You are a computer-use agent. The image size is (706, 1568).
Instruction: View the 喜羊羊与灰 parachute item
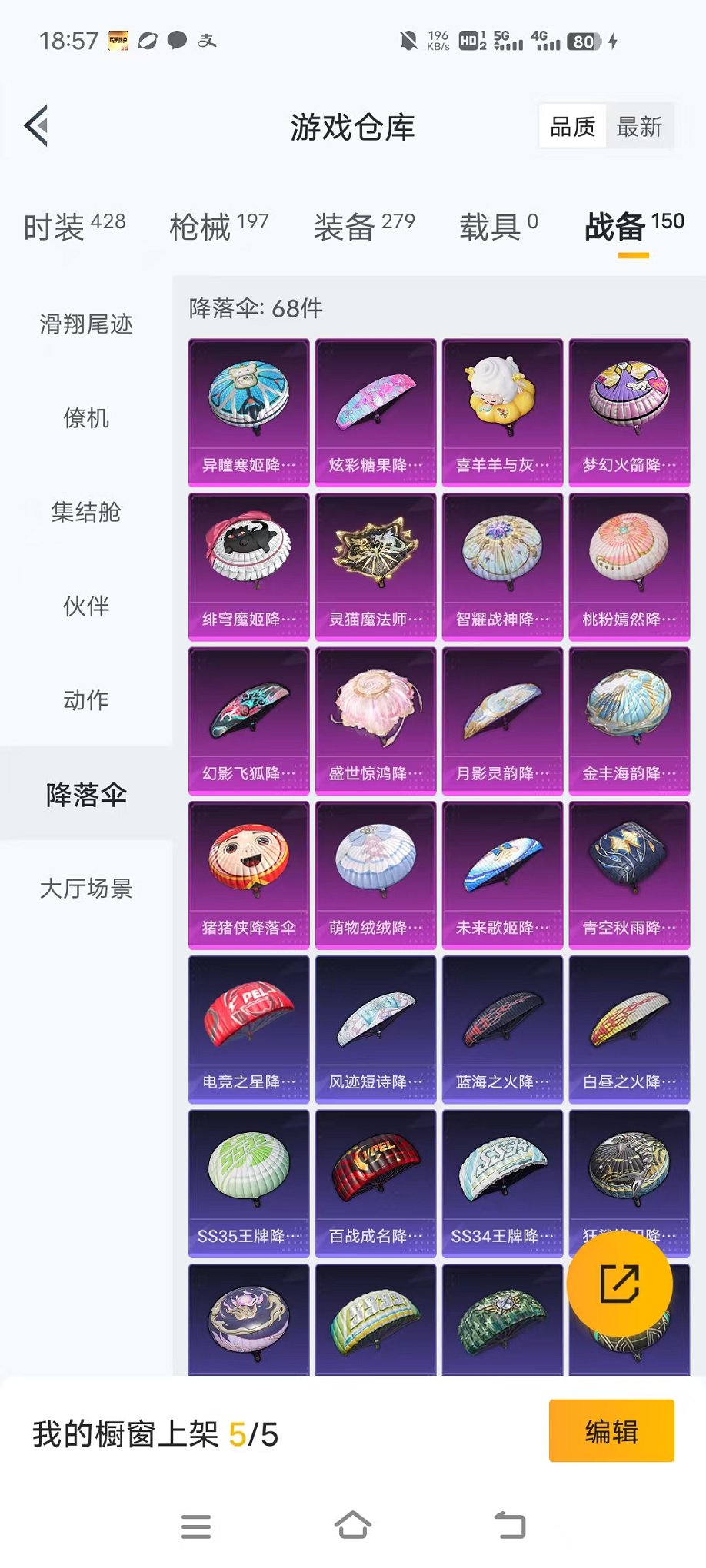click(502, 412)
